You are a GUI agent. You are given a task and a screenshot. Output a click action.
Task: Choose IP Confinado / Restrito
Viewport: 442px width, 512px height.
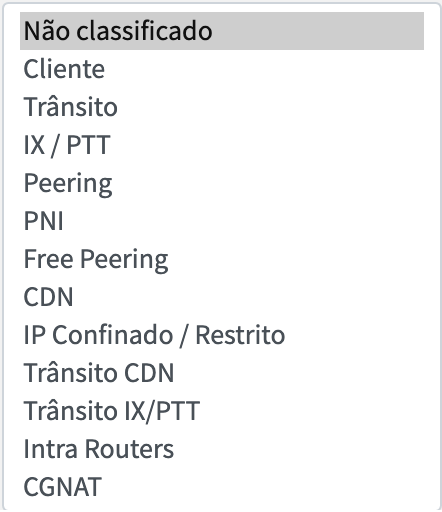[x=222, y=335]
